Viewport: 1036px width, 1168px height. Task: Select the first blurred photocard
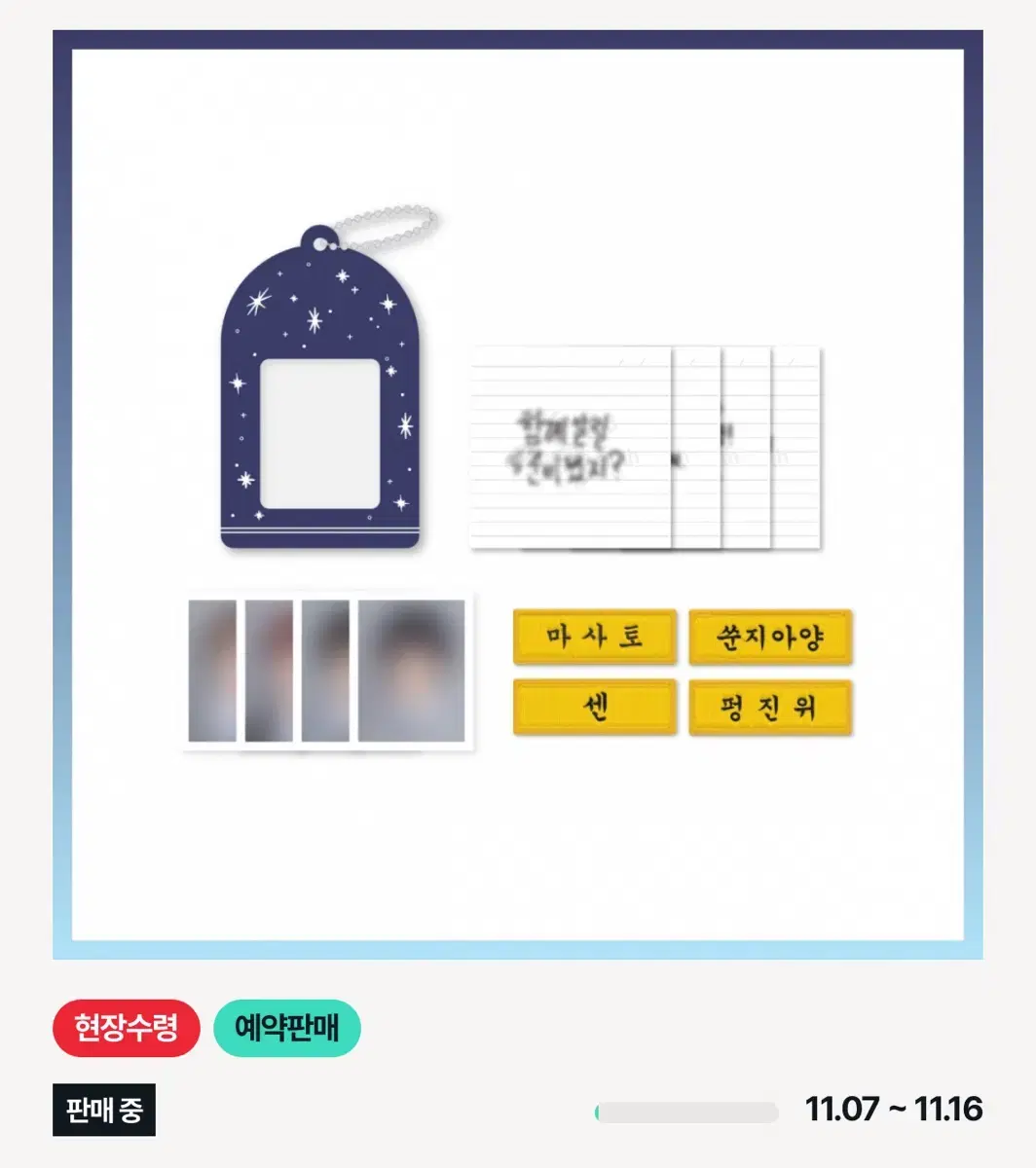click(x=214, y=672)
